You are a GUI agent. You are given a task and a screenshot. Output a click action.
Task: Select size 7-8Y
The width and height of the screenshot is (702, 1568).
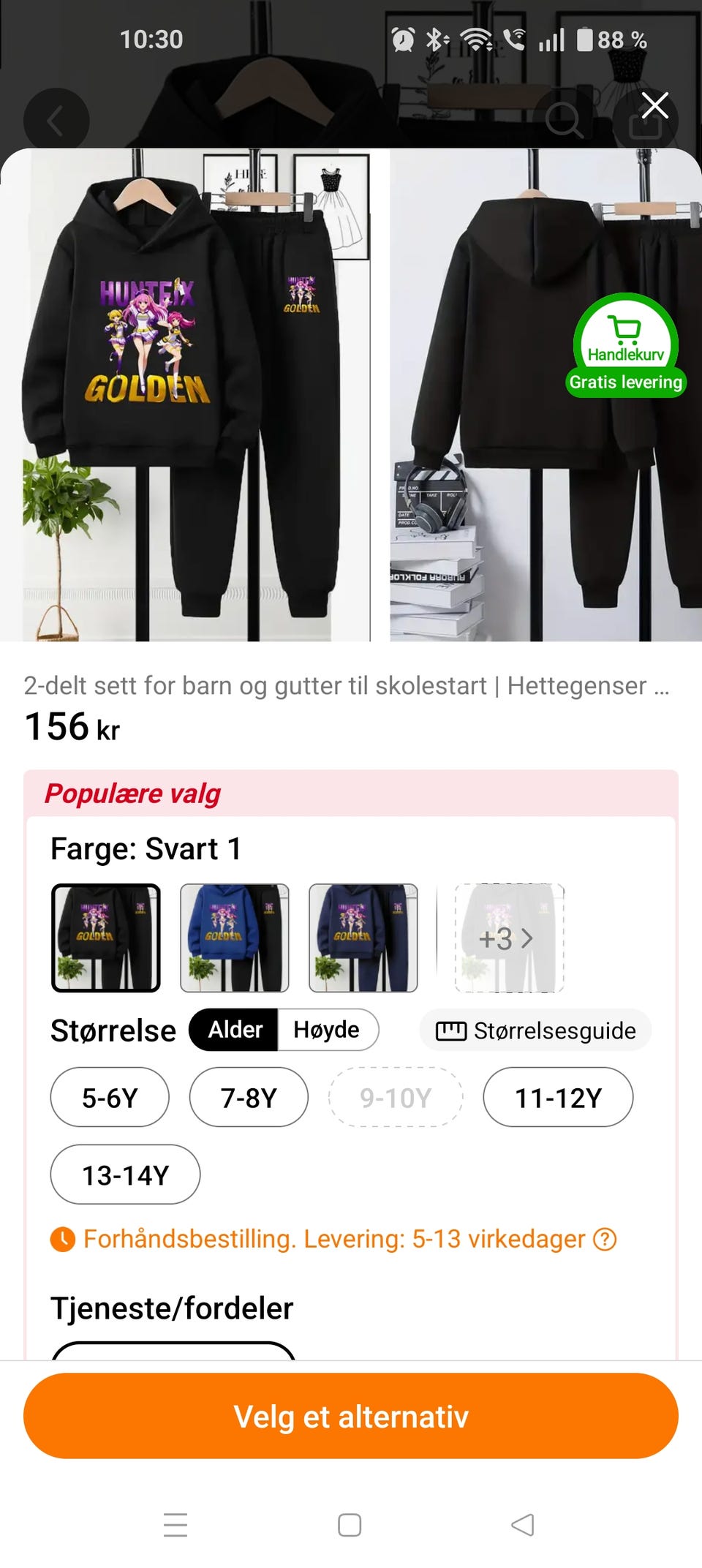pyautogui.click(x=249, y=1097)
